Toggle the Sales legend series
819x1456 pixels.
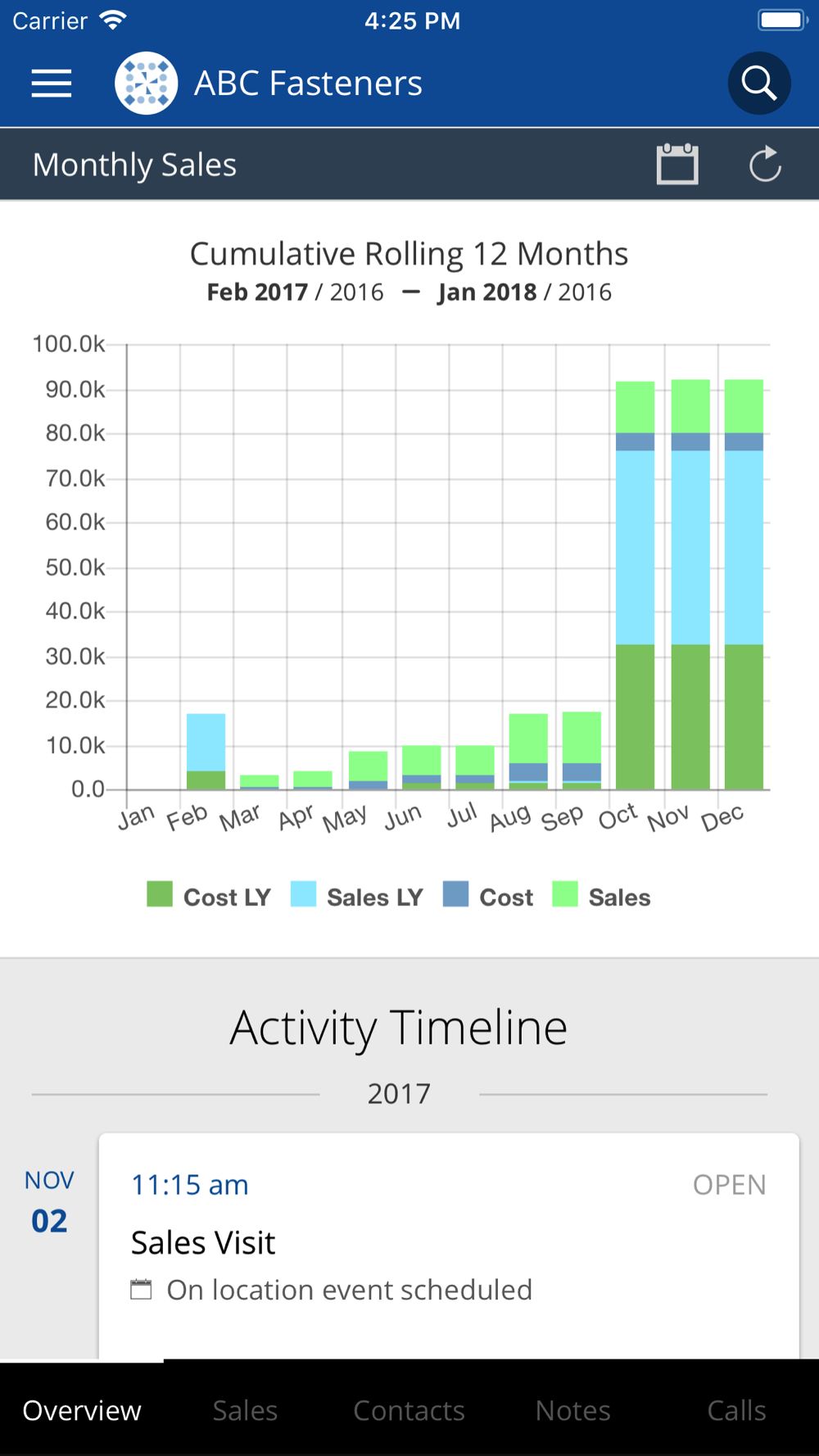coord(602,896)
